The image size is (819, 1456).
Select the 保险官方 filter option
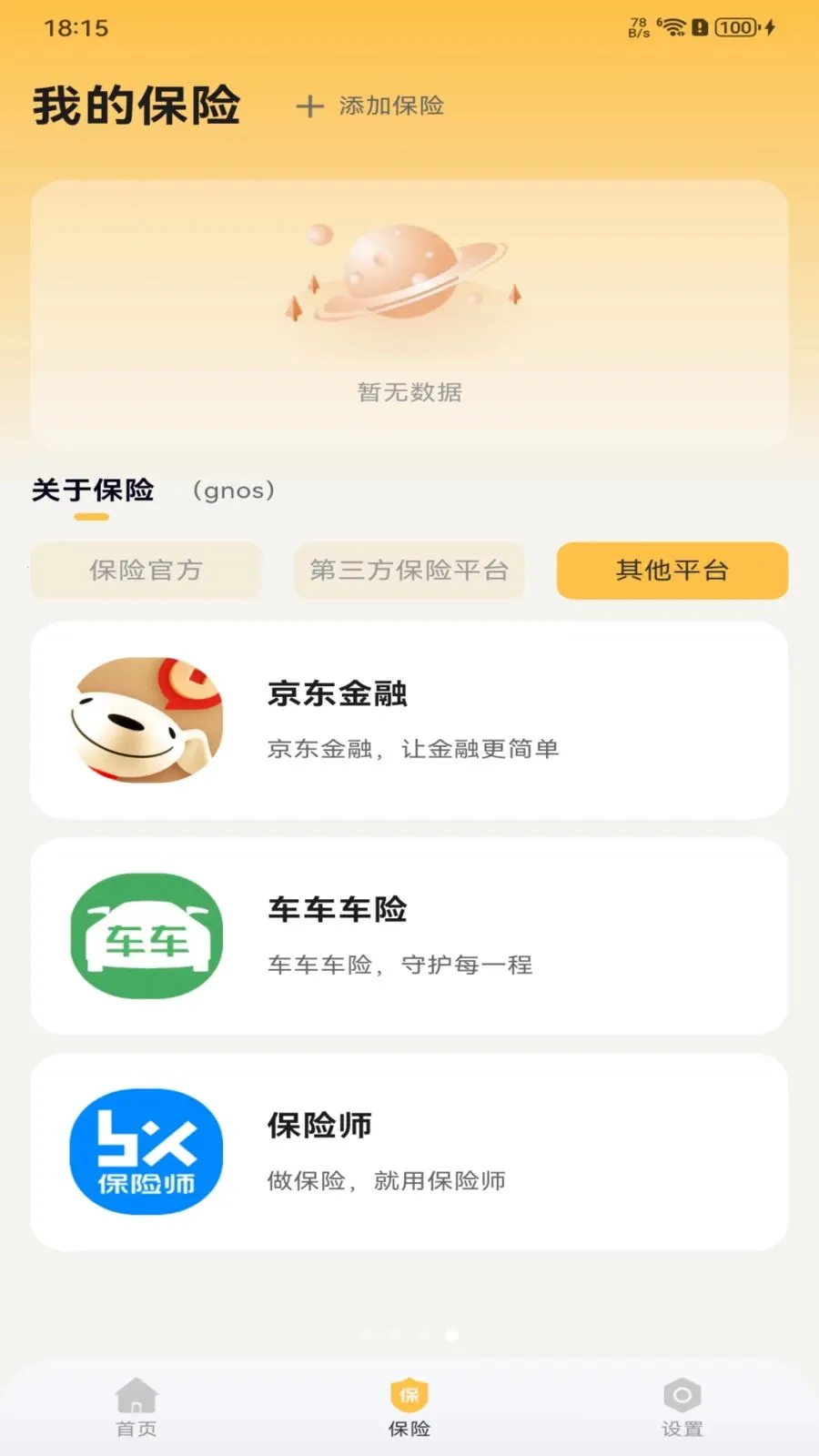point(146,571)
